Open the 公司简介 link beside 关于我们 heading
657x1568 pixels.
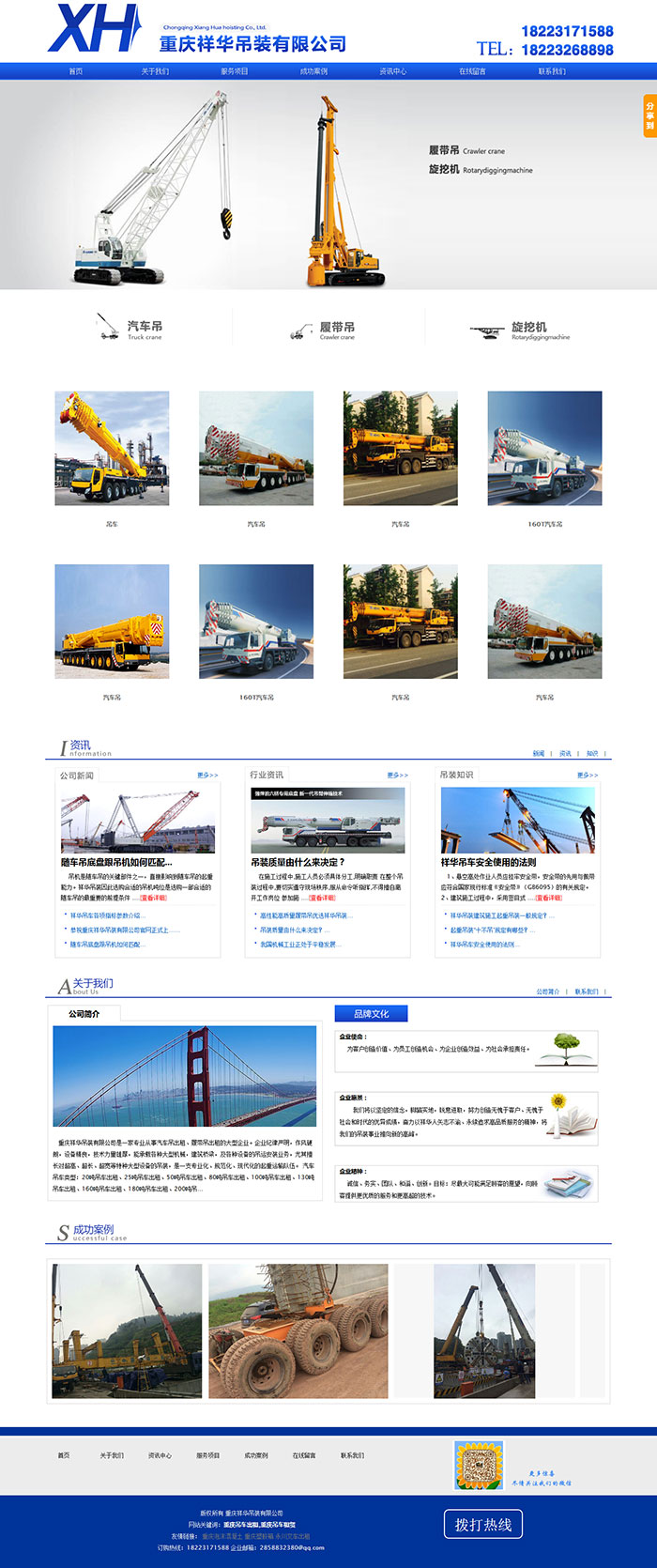coord(547,992)
